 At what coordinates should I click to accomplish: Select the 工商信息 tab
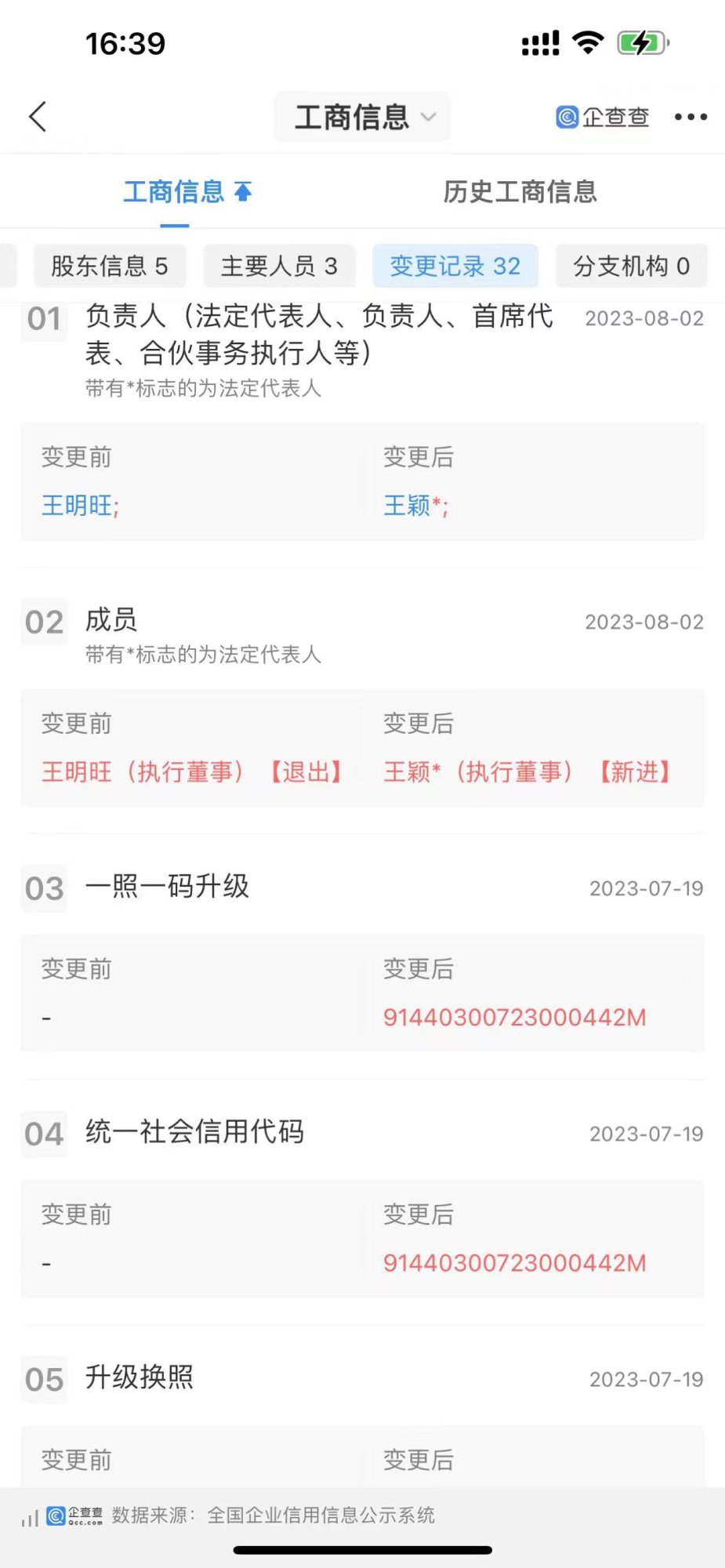coord(186,192)
